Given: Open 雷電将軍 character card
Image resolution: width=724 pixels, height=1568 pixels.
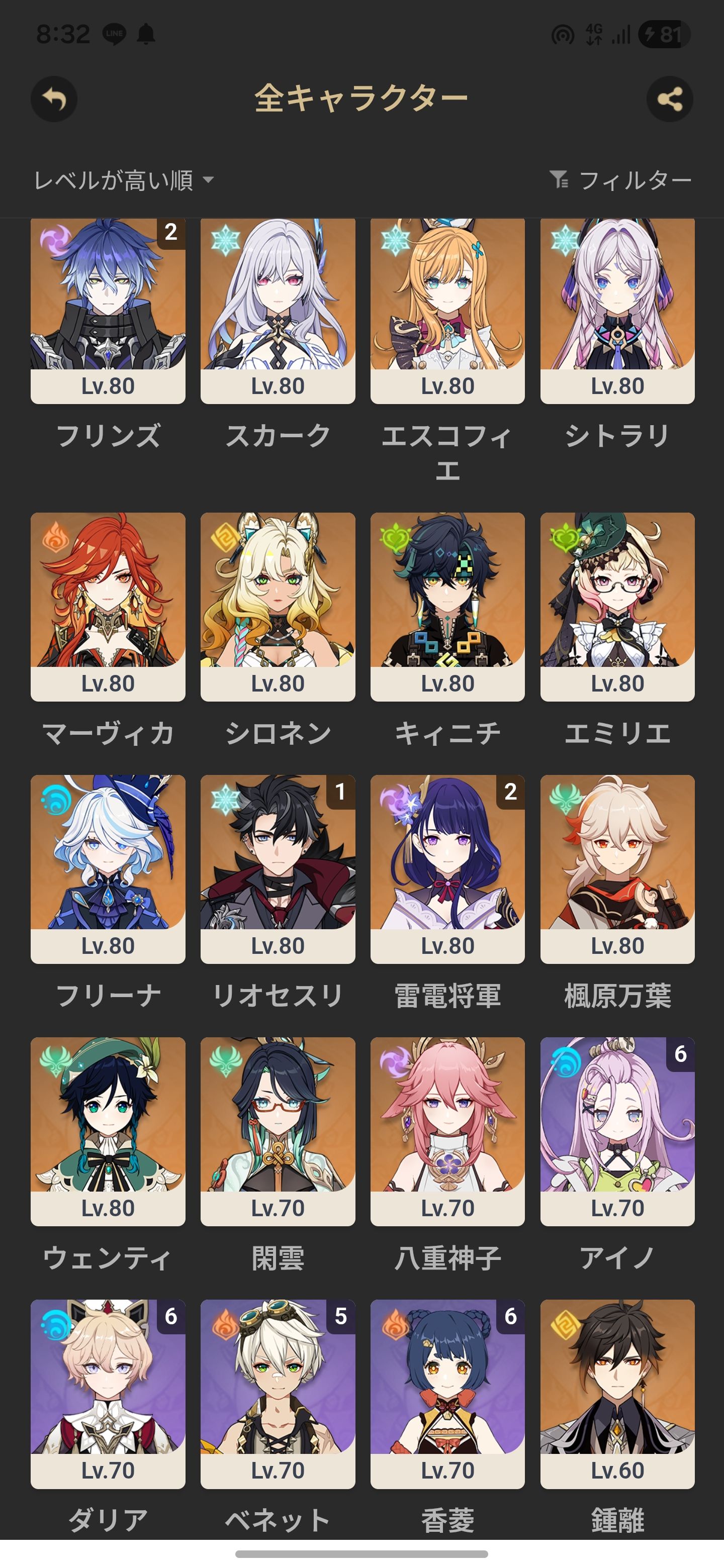Looking at the screenshot, I should [447, 868].
